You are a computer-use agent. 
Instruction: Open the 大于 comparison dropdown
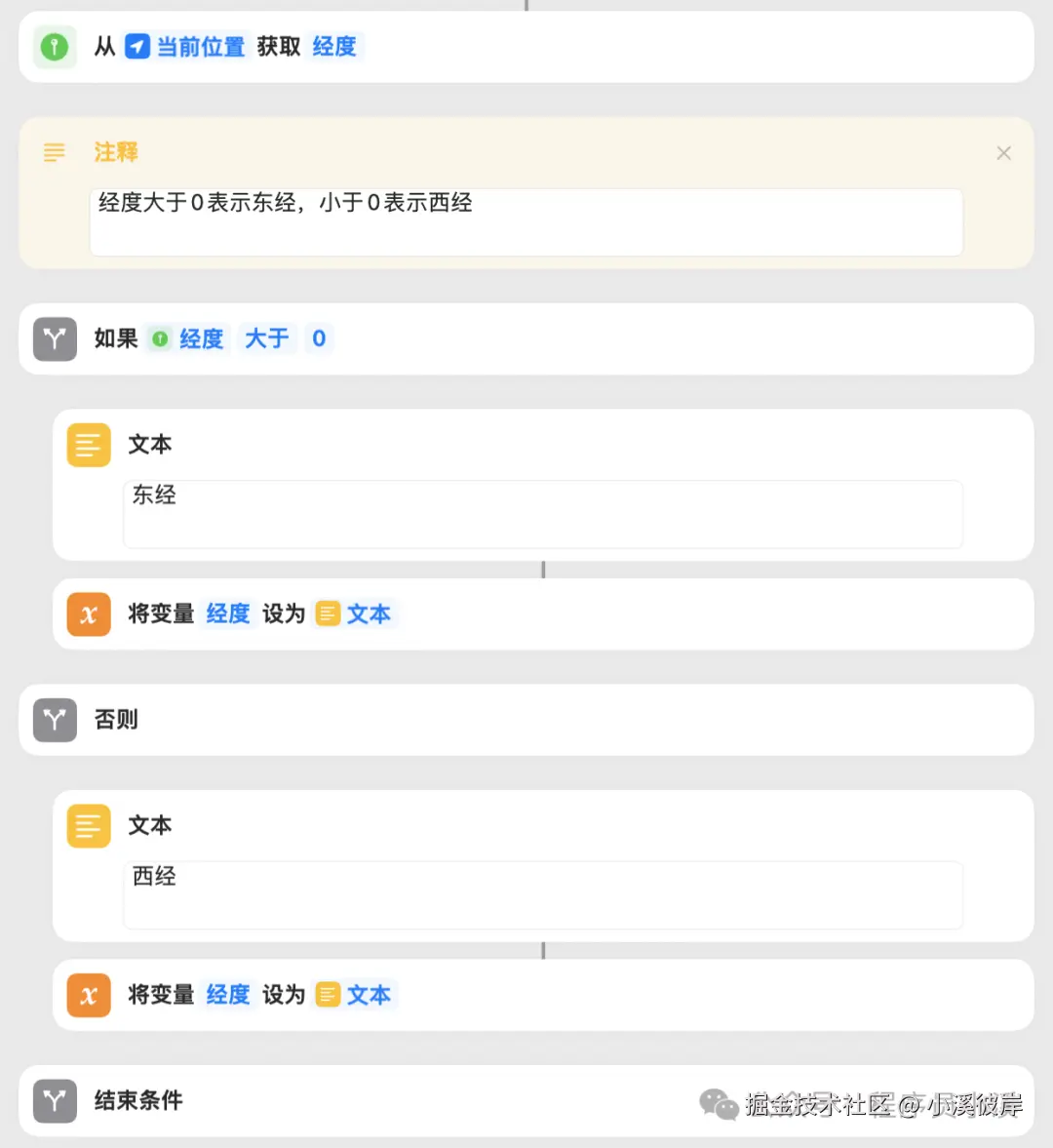266,338
